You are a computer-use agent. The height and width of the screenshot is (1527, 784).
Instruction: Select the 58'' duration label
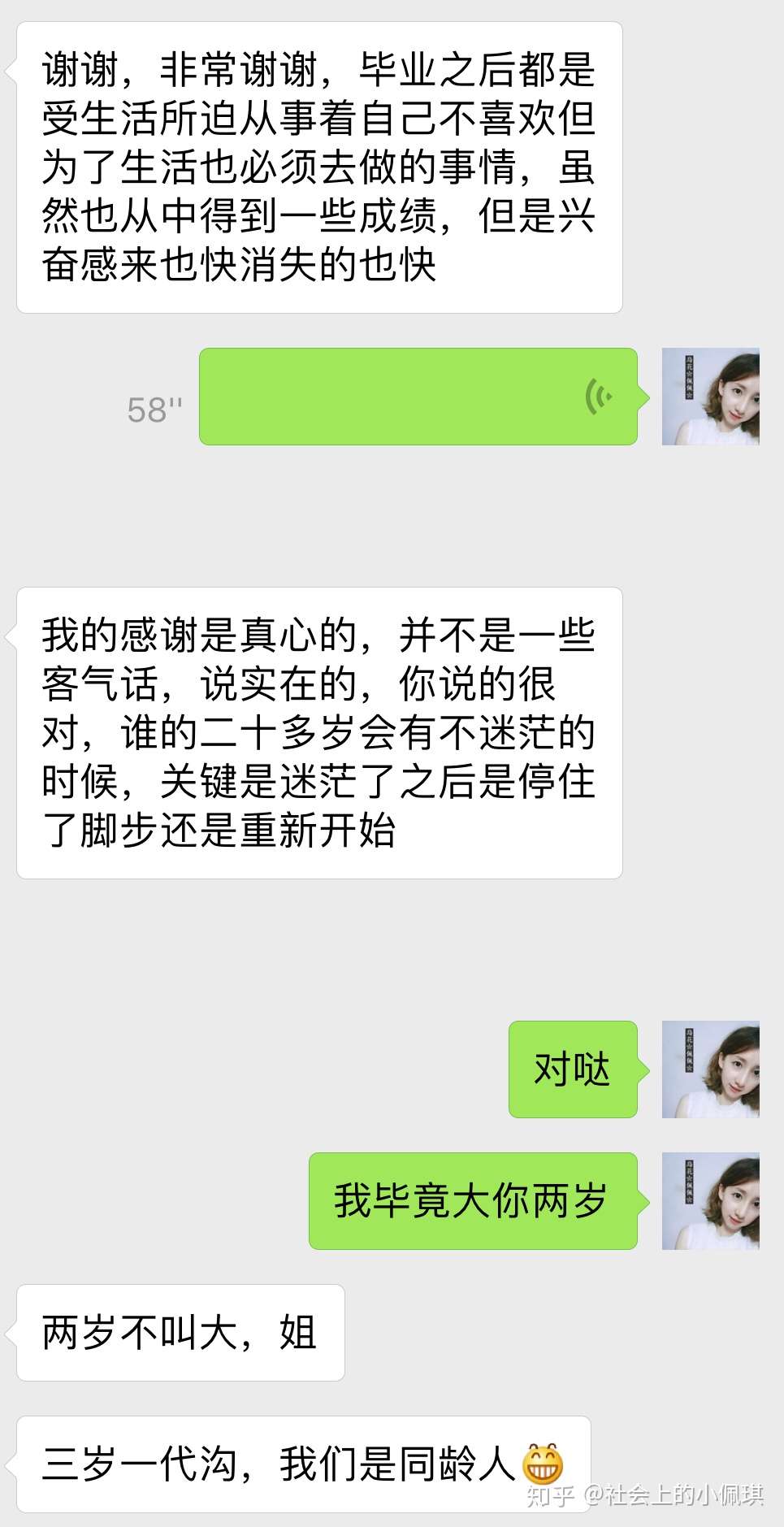tap(155, 410)
